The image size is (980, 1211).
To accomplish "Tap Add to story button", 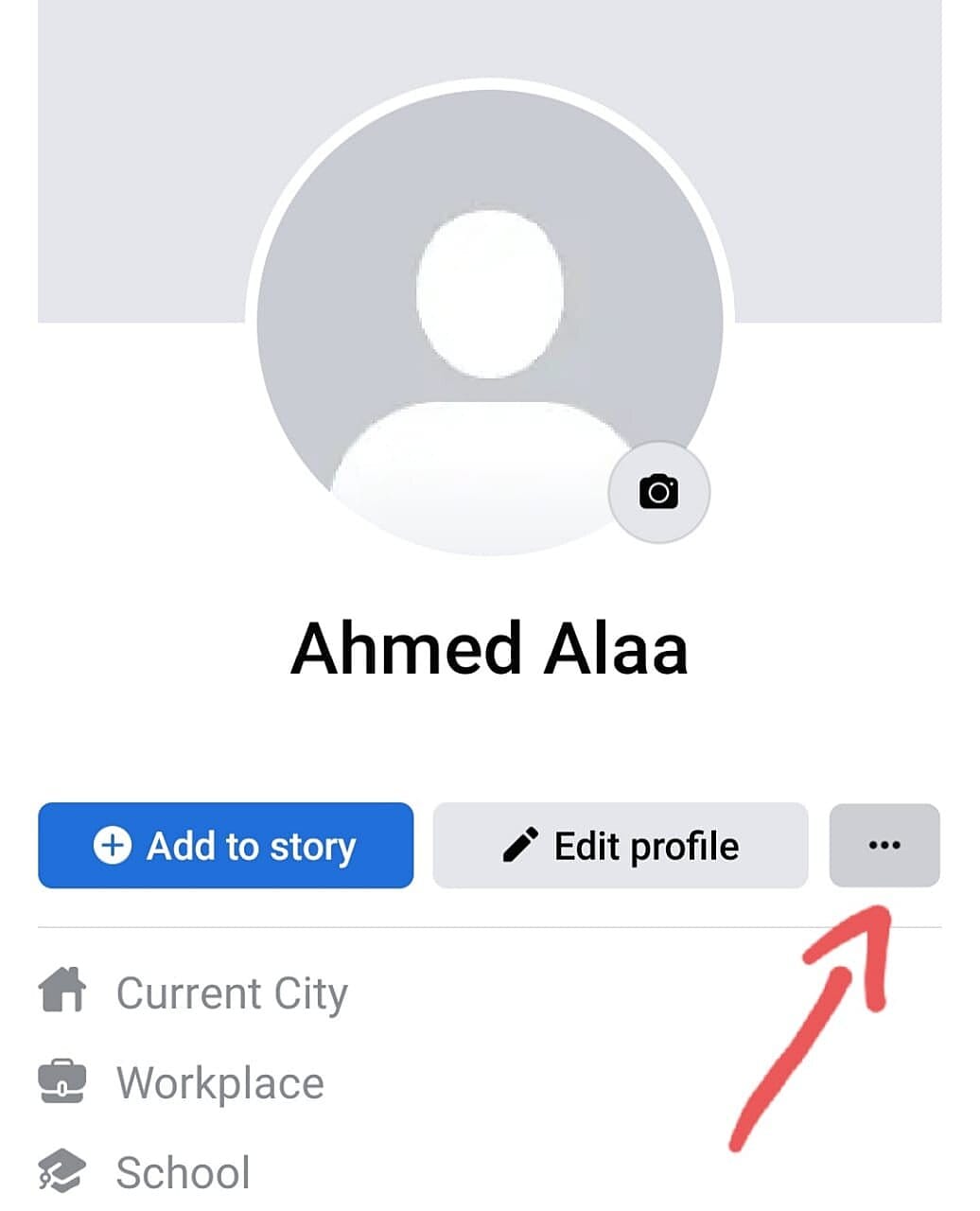I will coord(226,846).
